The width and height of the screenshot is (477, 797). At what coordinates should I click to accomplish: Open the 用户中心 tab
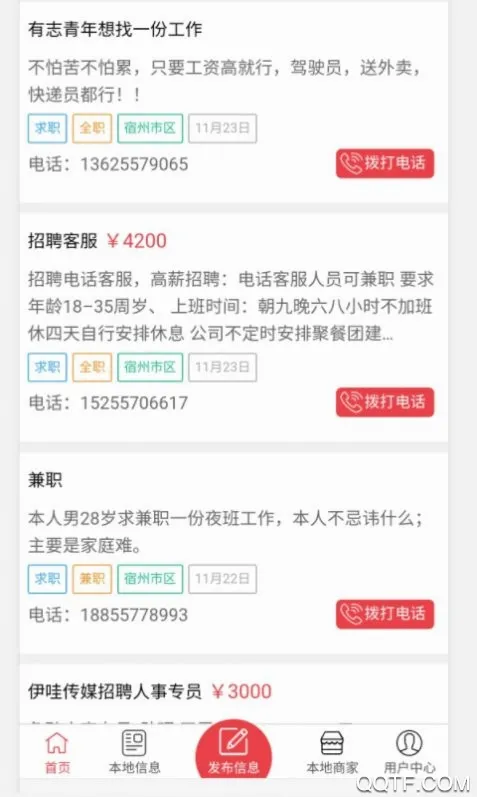pos(409,753)
